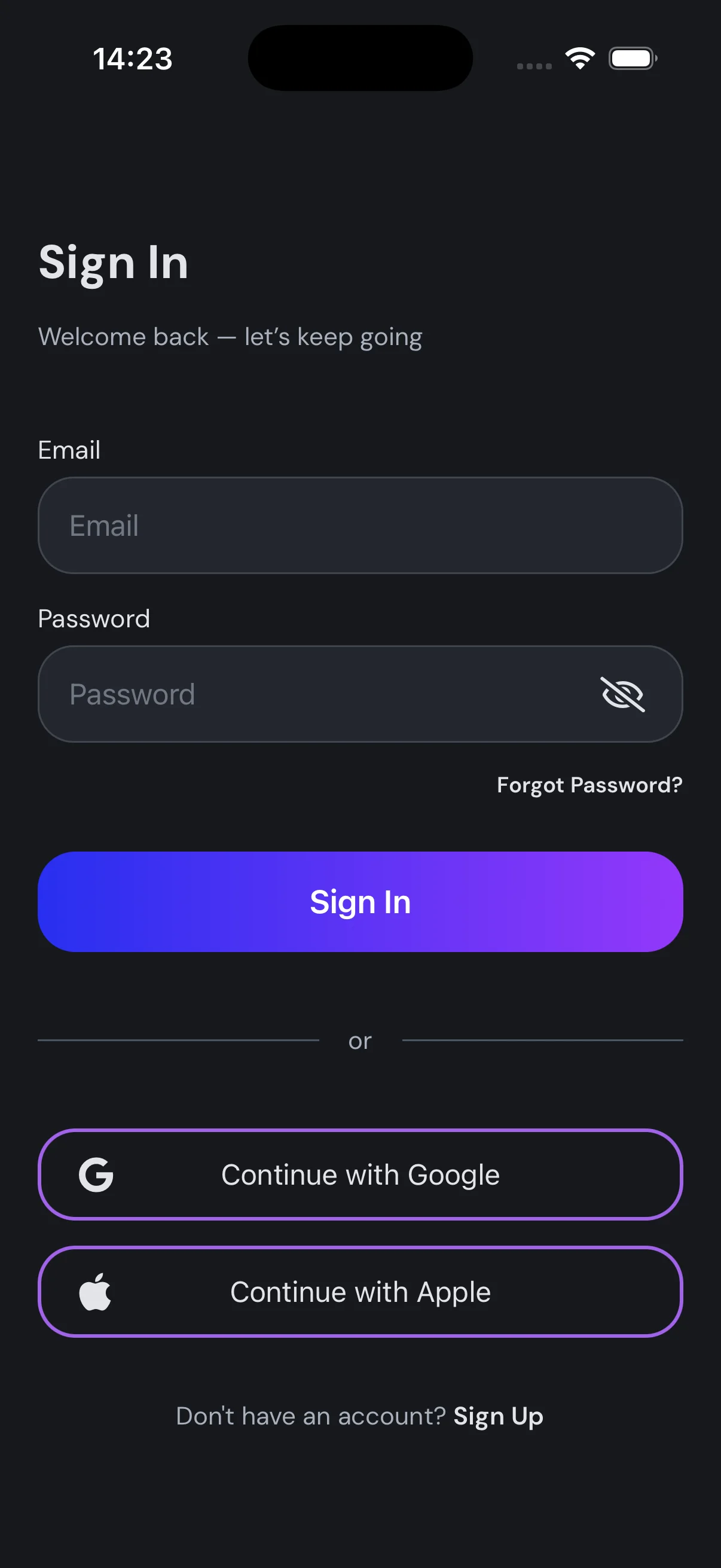The height and width of the screenshot is (1568, 721).
Task: Tap the battery indicator in the status bar
Action: [632, 58]
